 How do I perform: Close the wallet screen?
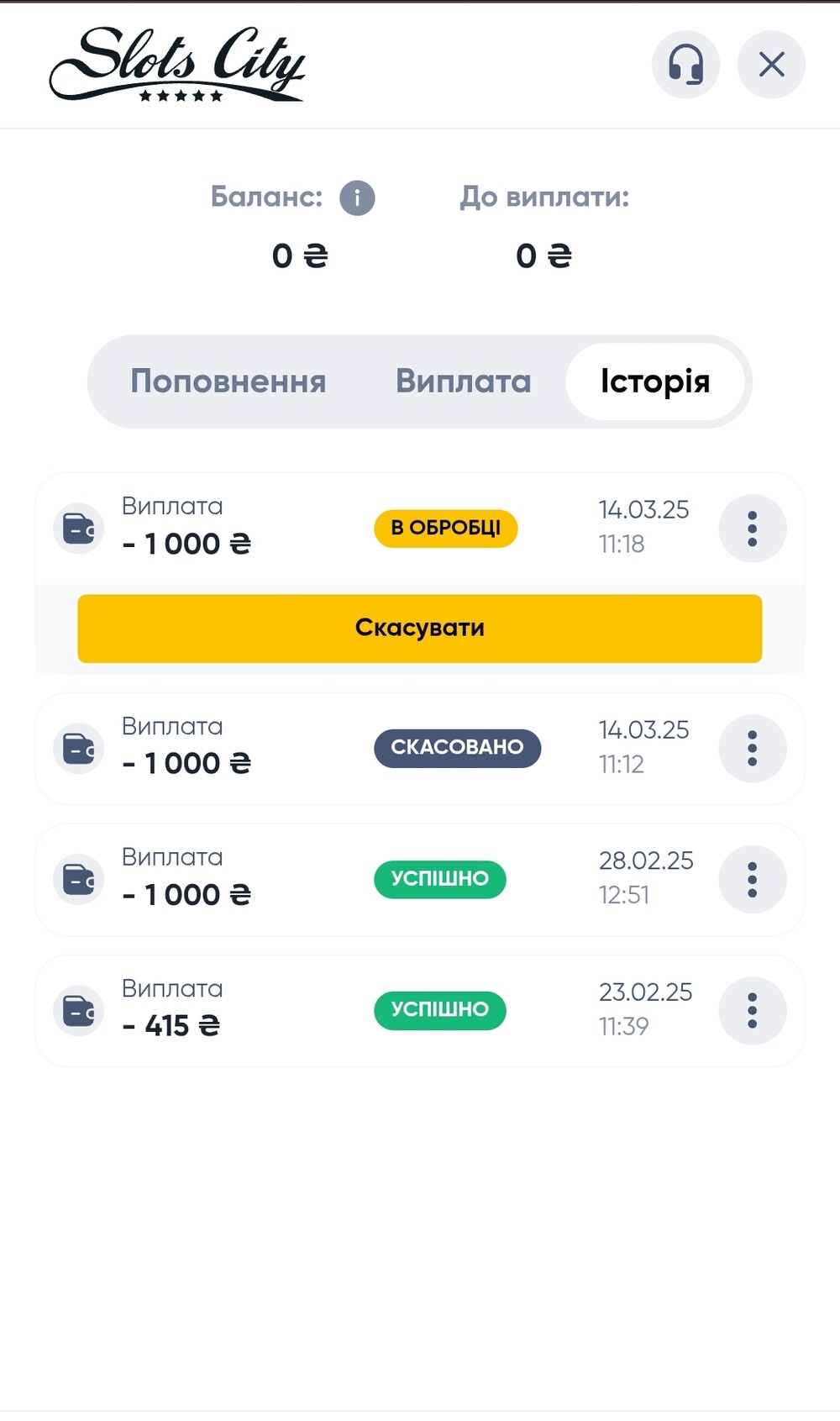point(771,65)
